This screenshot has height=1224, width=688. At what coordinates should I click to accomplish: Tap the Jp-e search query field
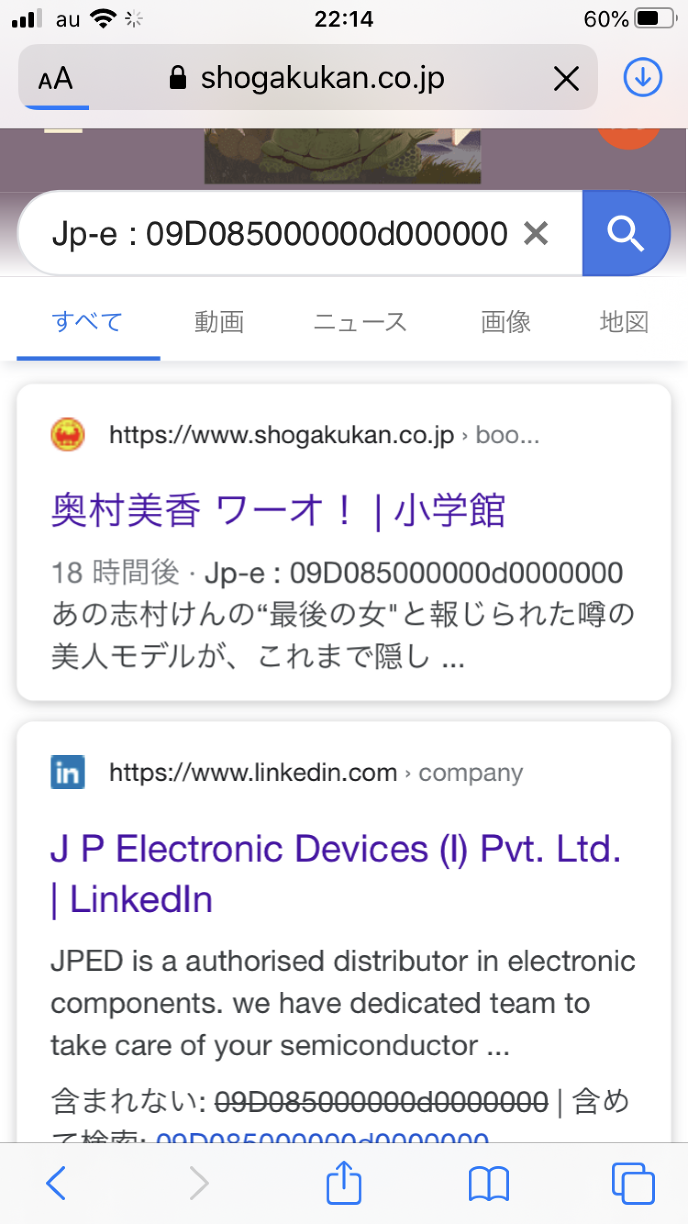(x=280, y=234)
